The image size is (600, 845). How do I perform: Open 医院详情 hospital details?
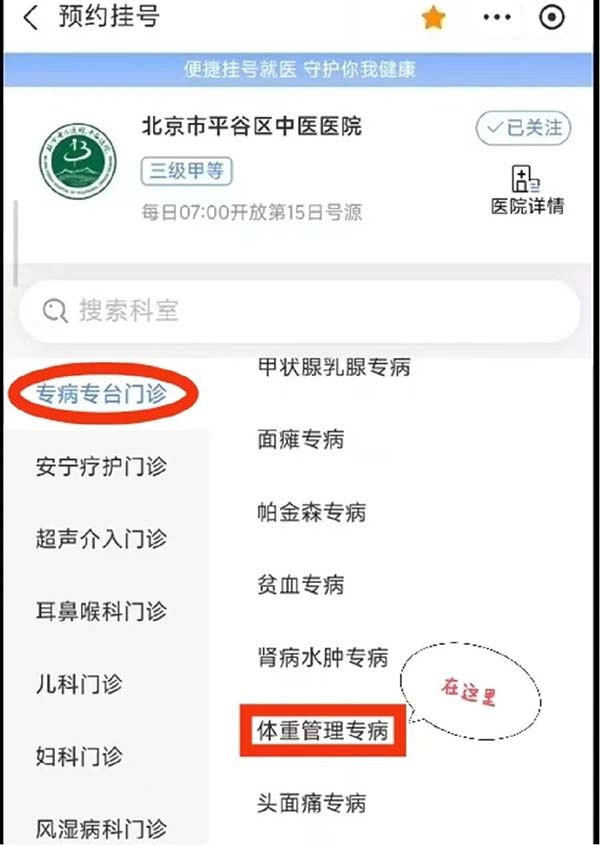pos(527,190)
